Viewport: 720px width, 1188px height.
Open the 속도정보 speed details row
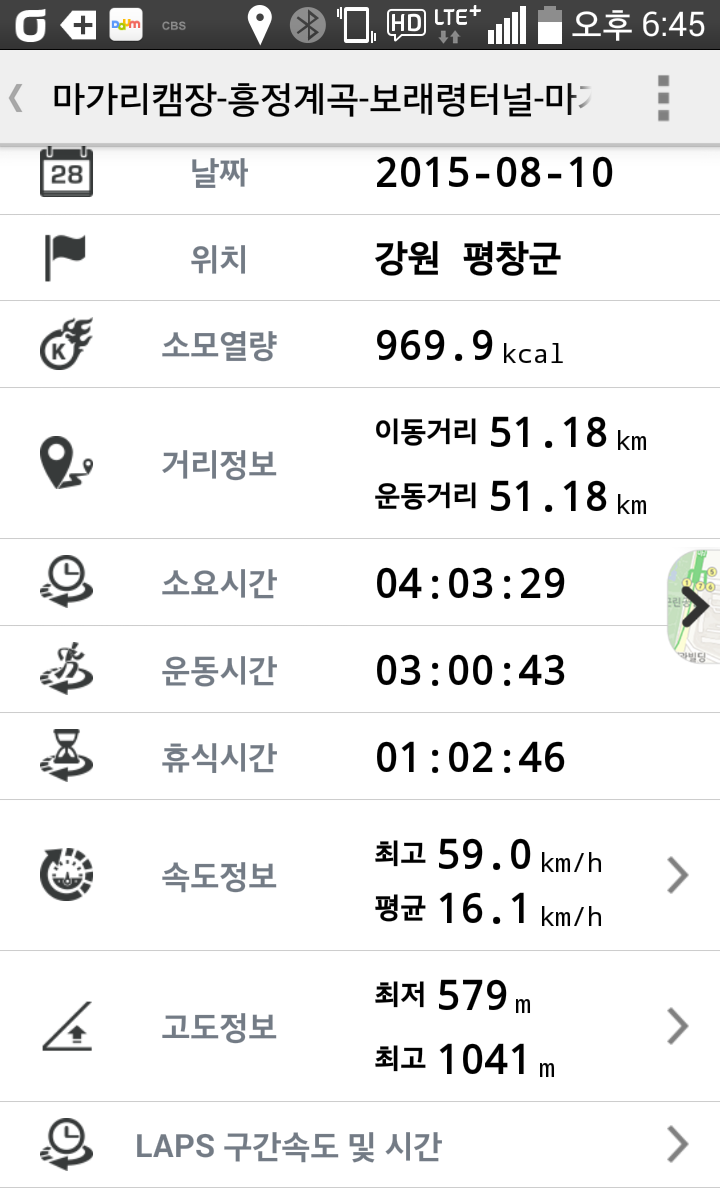(x=360, y=875)
